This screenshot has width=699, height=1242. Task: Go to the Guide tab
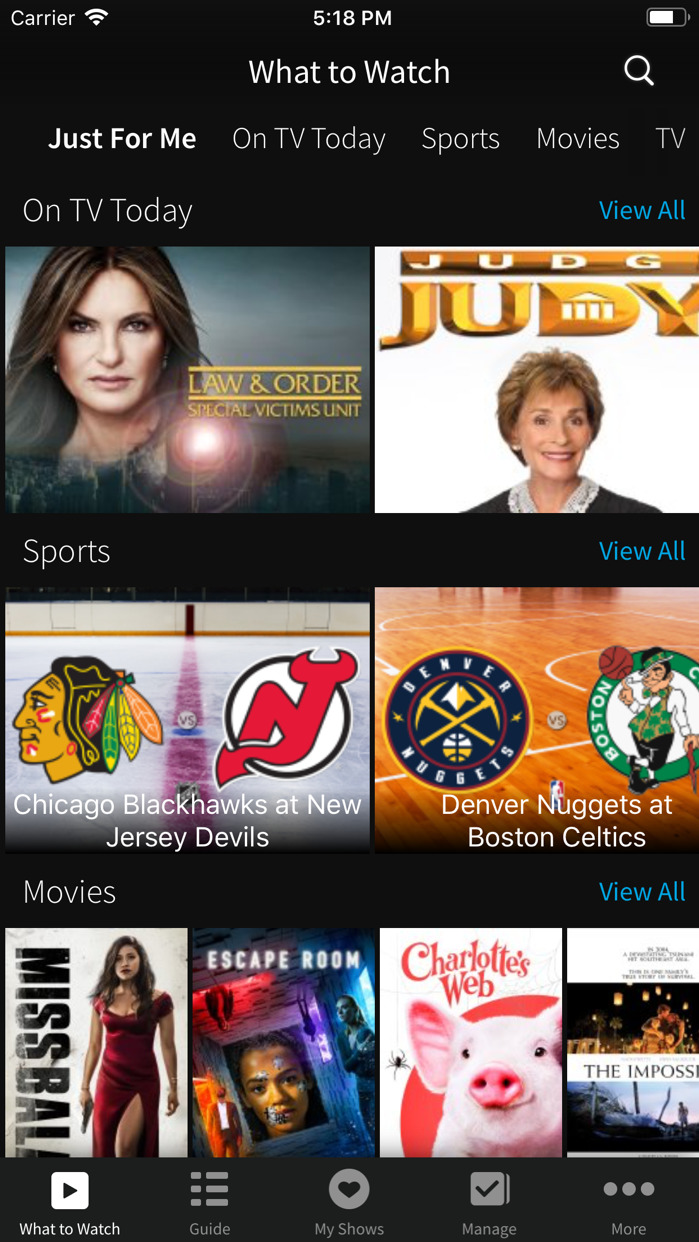point(209,1202)
